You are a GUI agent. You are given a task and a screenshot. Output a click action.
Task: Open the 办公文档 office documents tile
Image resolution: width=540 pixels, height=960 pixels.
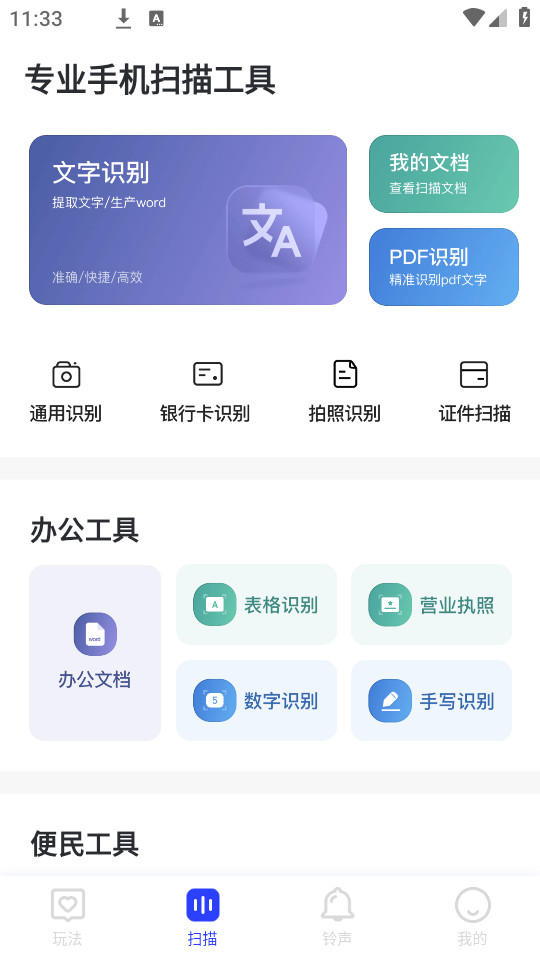95,653
